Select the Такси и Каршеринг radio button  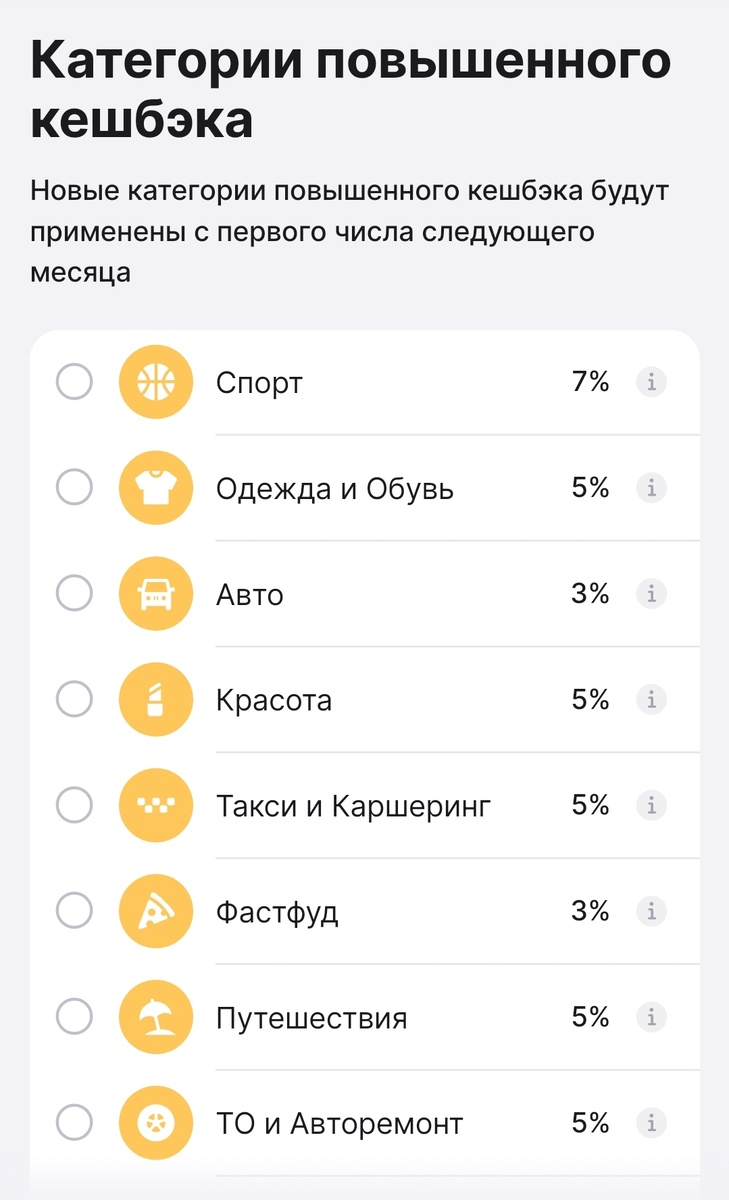[x=73, y=805]
